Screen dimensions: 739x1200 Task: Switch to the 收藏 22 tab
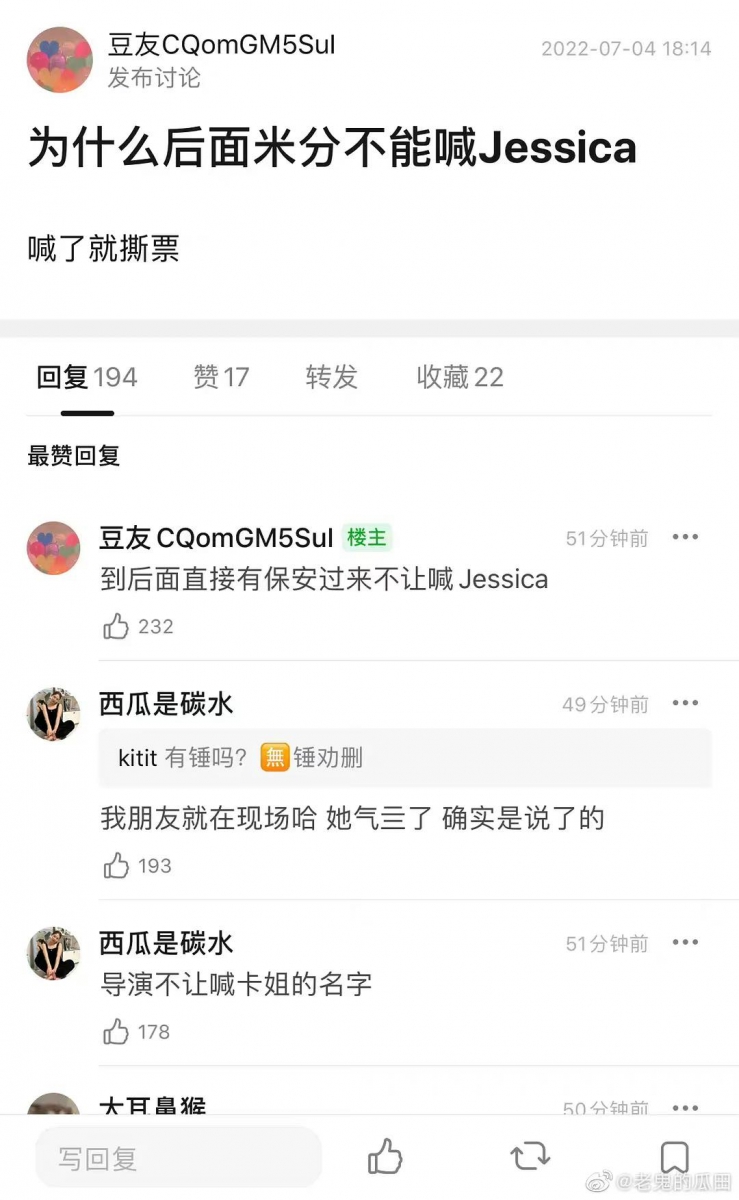click(x=460, y=377)
